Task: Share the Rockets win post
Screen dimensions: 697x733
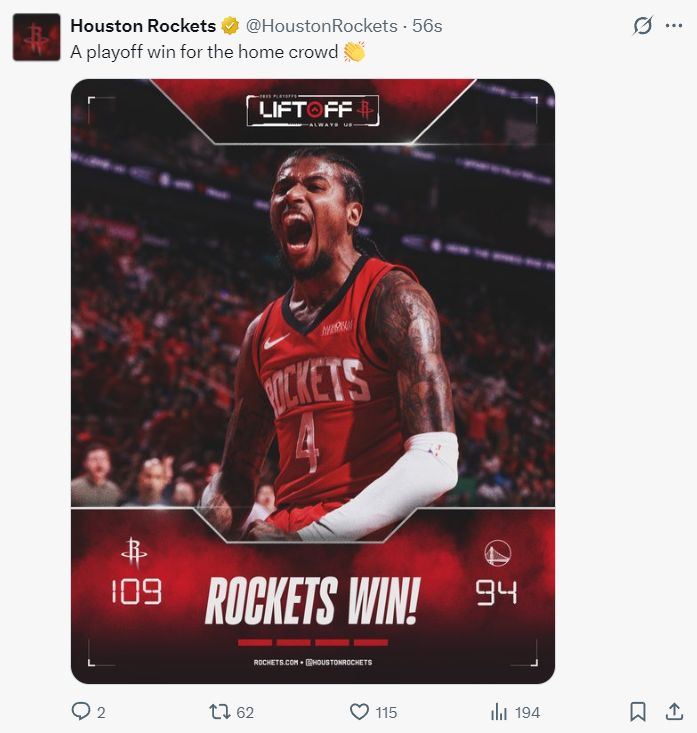Action: [670, 712]
